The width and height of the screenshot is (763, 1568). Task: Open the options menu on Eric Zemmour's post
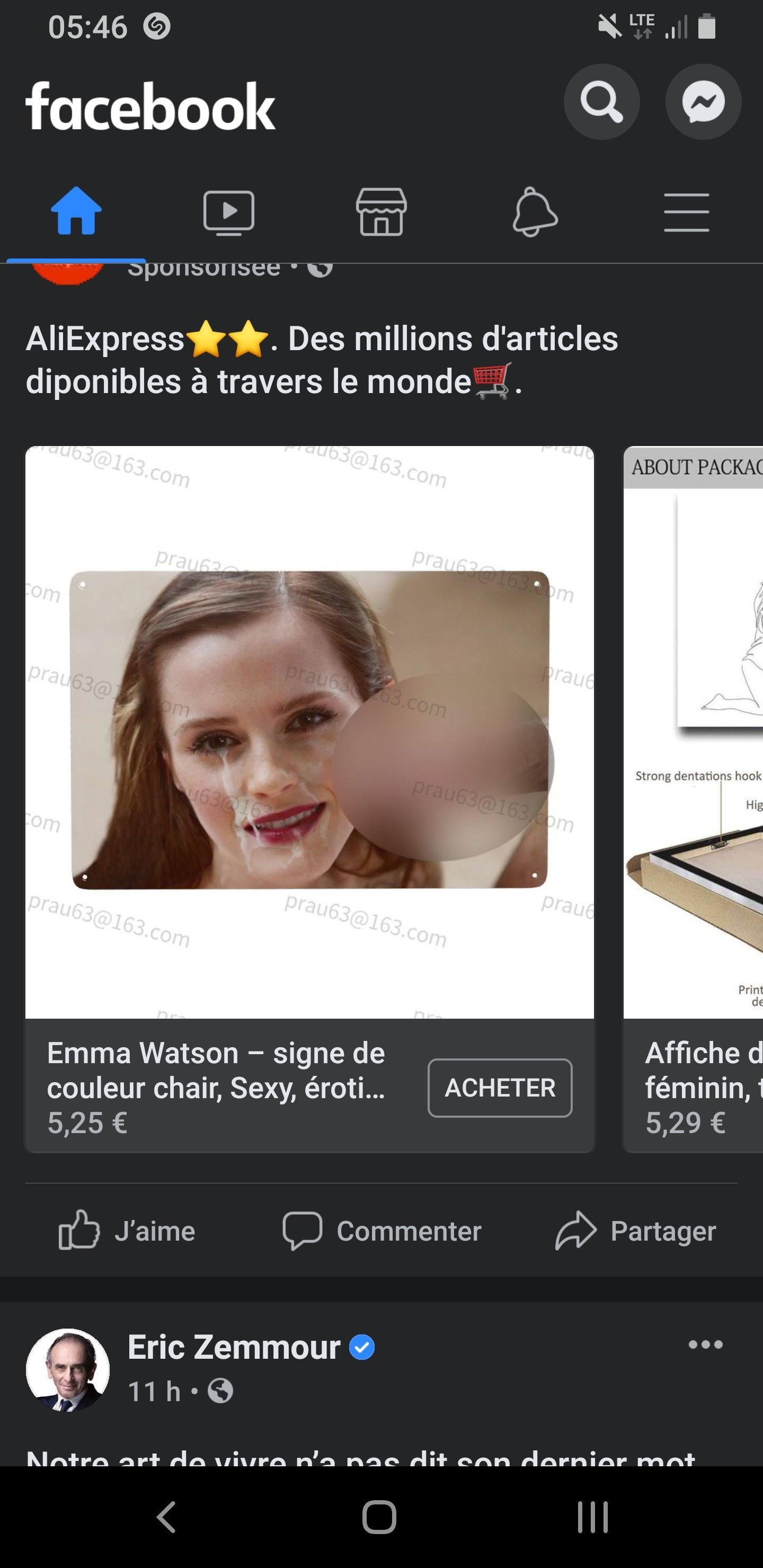[x=705, y=1344]
